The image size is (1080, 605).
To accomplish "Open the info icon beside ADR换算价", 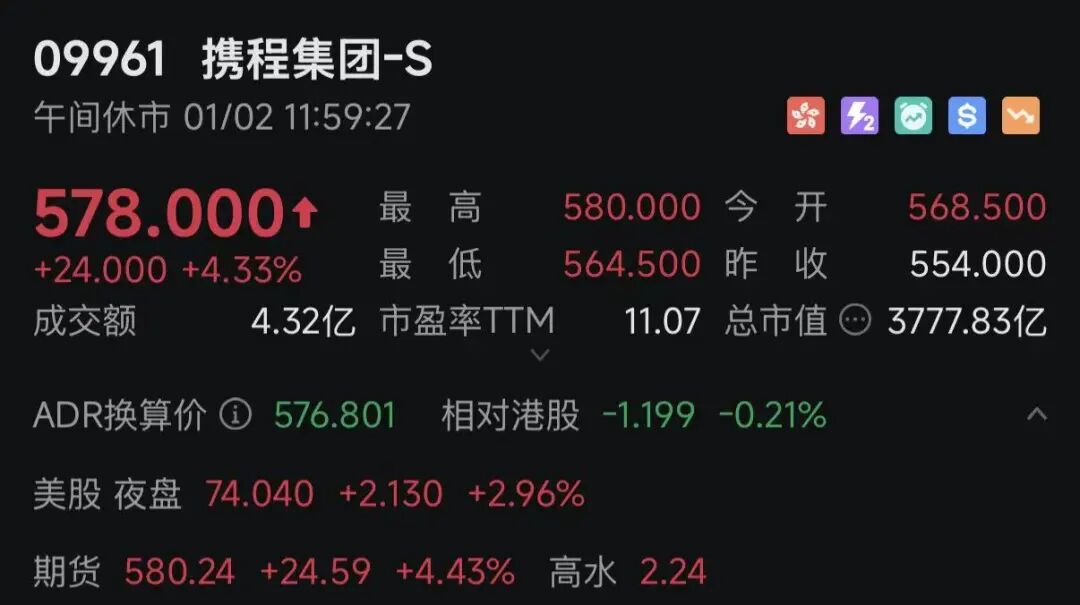I will 235,414.
